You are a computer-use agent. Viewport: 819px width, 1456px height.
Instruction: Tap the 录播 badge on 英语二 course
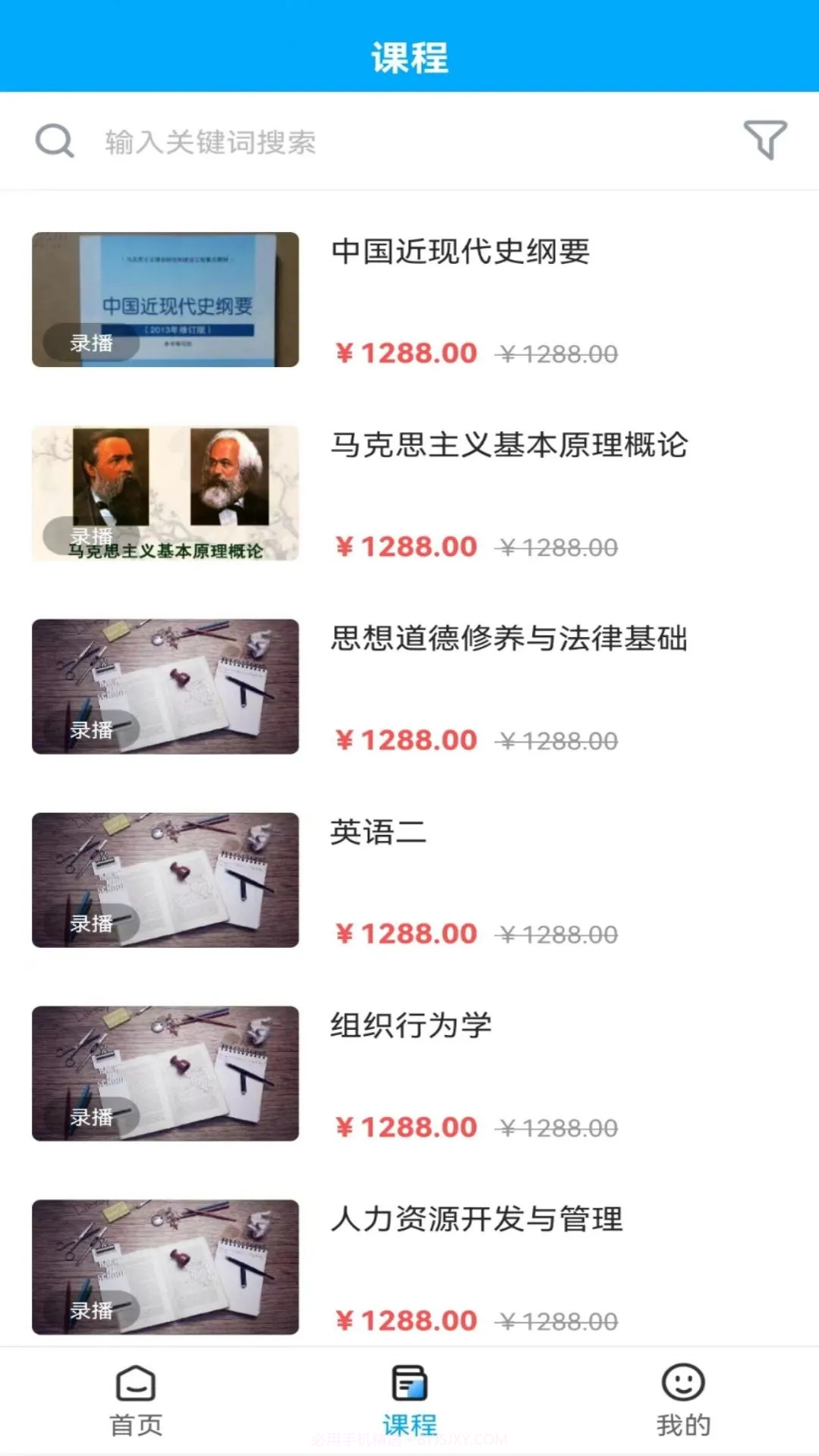[93, 925]
